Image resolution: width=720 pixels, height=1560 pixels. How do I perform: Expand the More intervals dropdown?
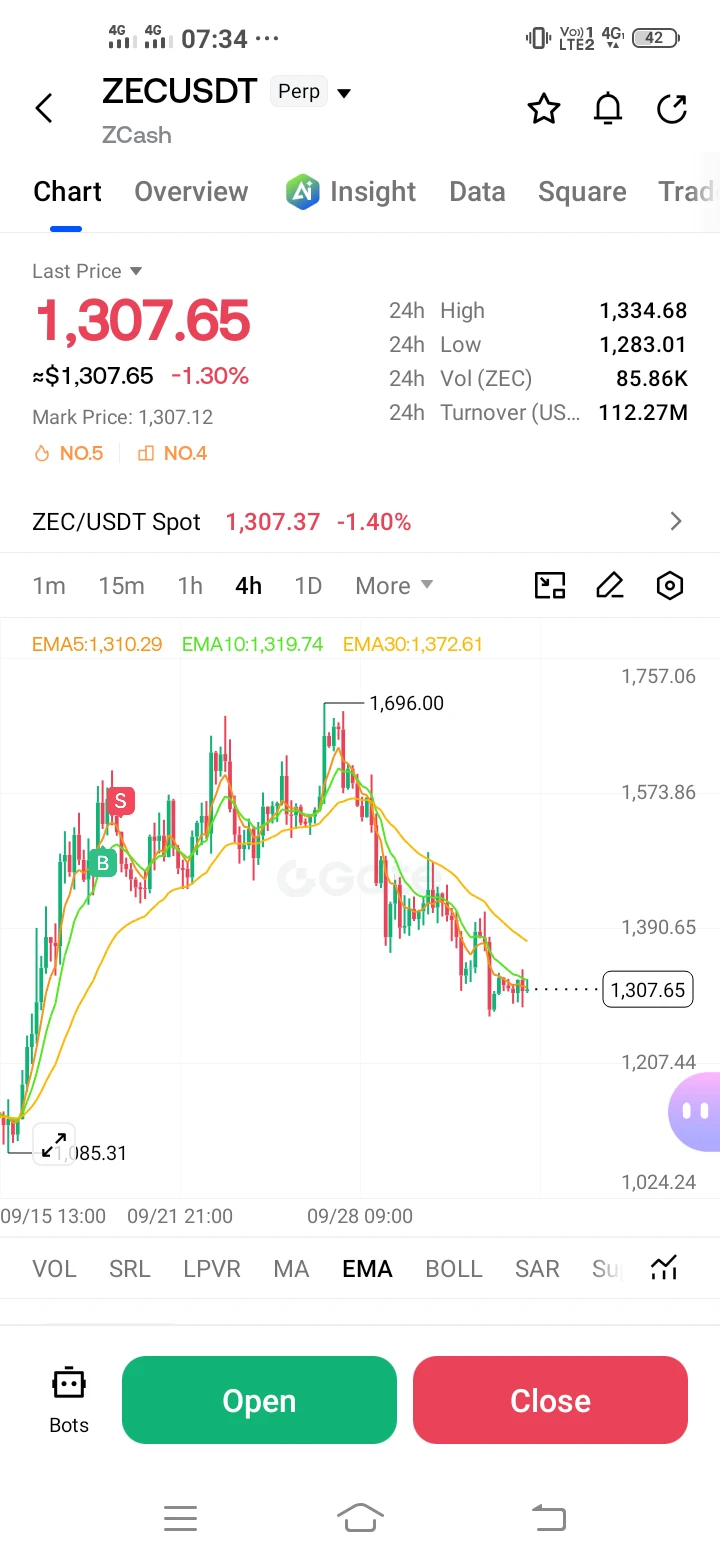pos(394,586)
